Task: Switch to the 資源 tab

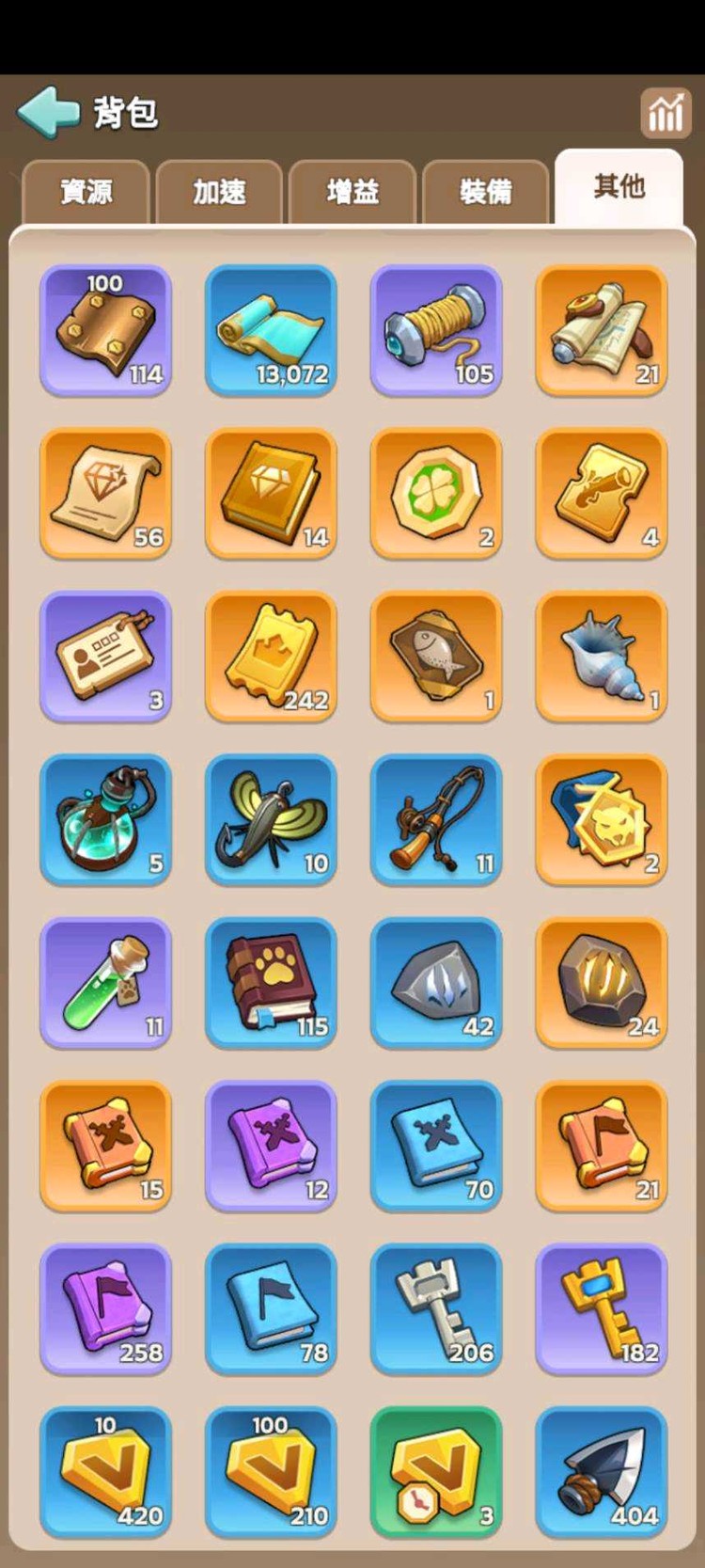Action: (x=86, y=192)
